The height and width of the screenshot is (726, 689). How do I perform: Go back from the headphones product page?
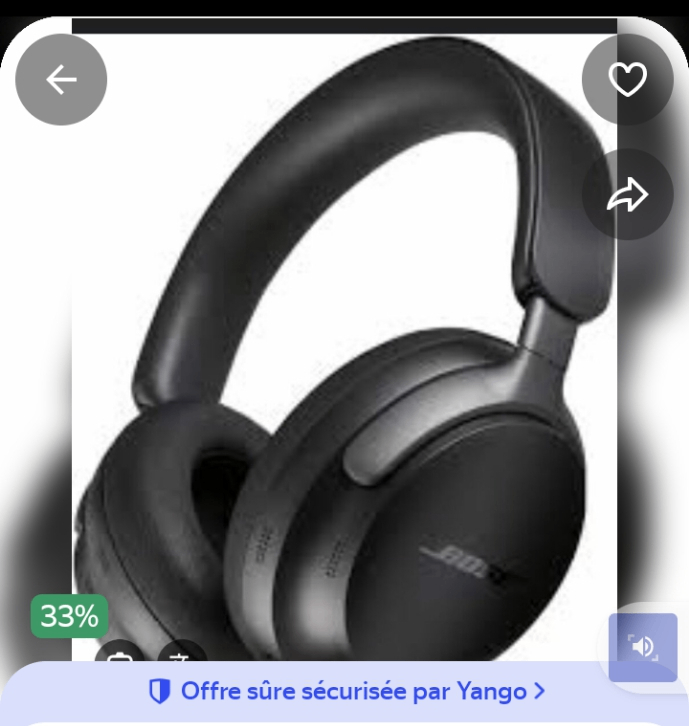61,80
